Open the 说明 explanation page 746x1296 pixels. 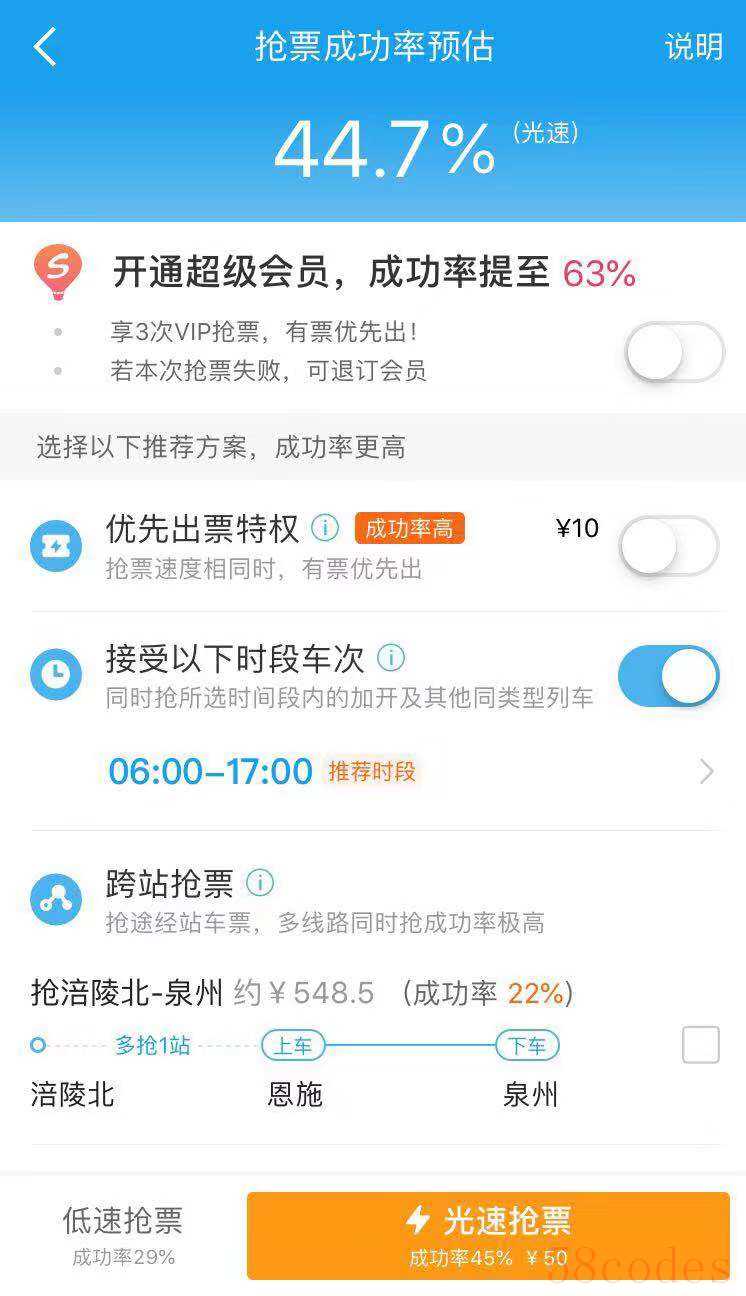(693, 47)
